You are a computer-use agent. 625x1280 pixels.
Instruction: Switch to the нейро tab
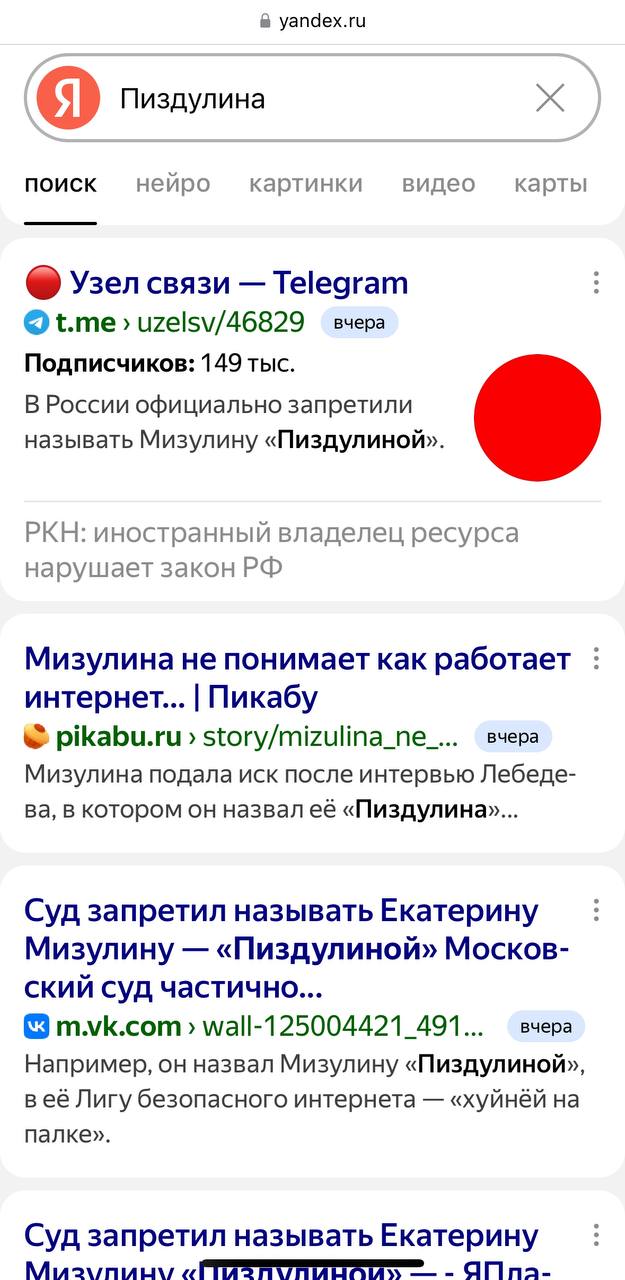click(173, 184)
